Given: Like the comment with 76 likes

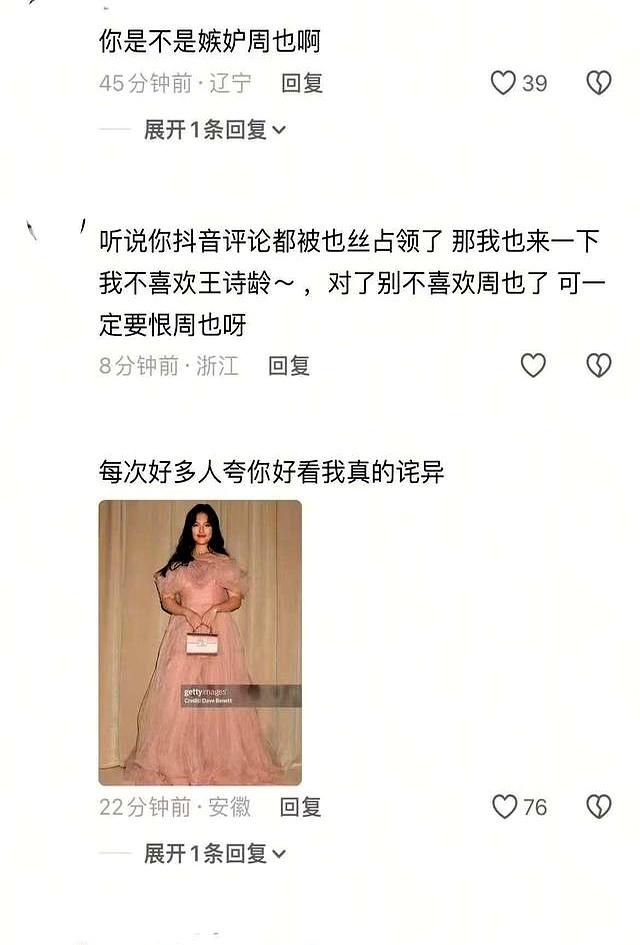Looking at the screenshot, I should click(505, 807).
